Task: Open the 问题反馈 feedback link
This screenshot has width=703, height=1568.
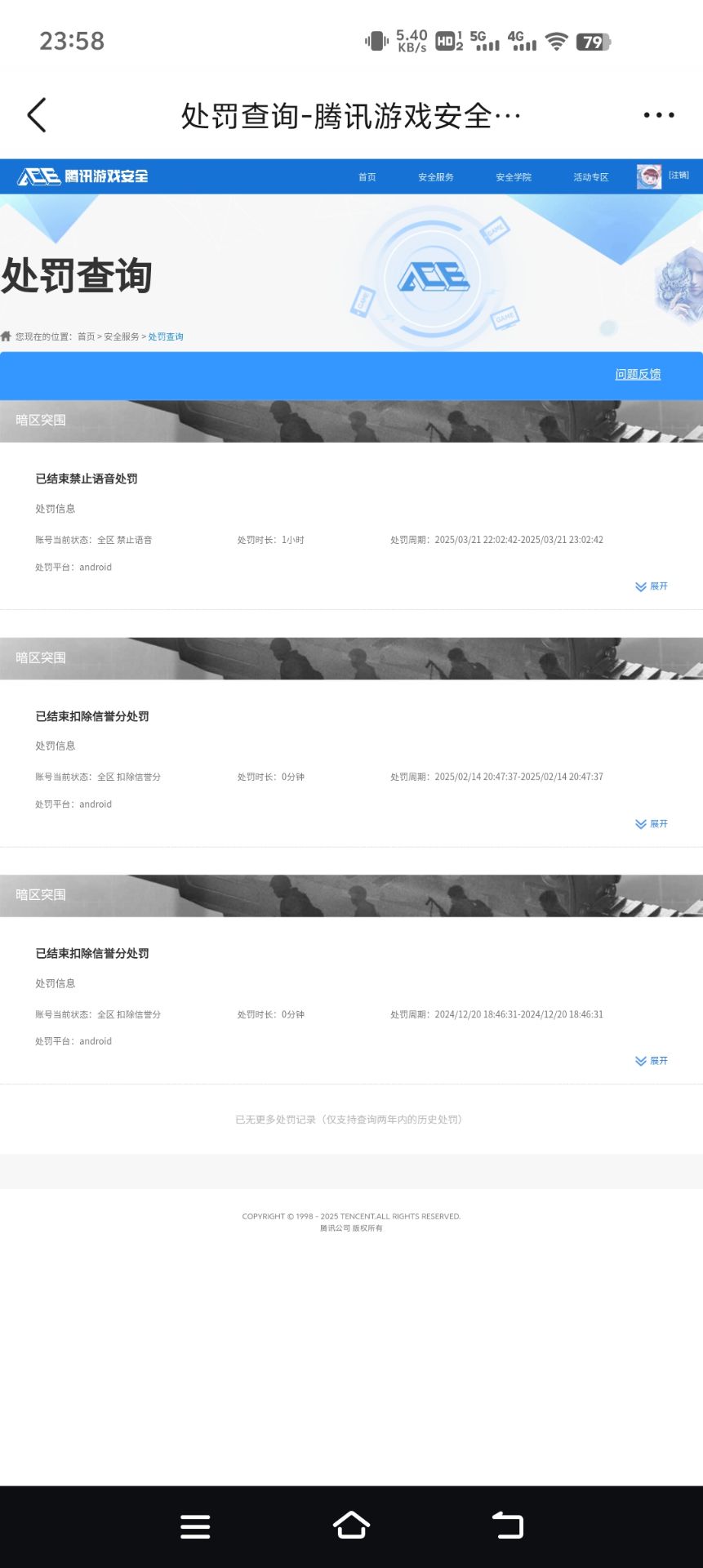Action: (638, 374)
